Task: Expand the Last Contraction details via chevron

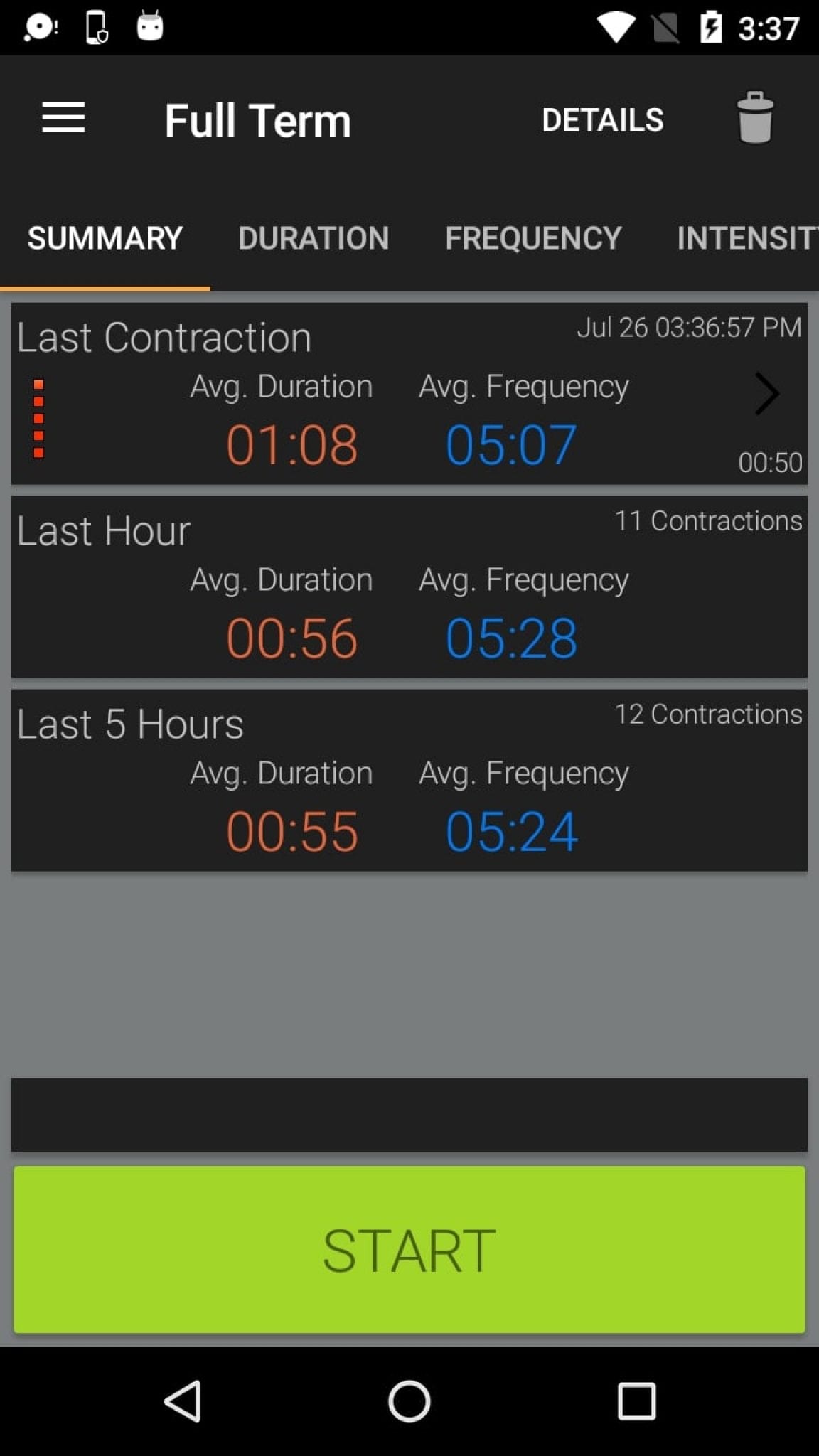Action: pos(768,393)
